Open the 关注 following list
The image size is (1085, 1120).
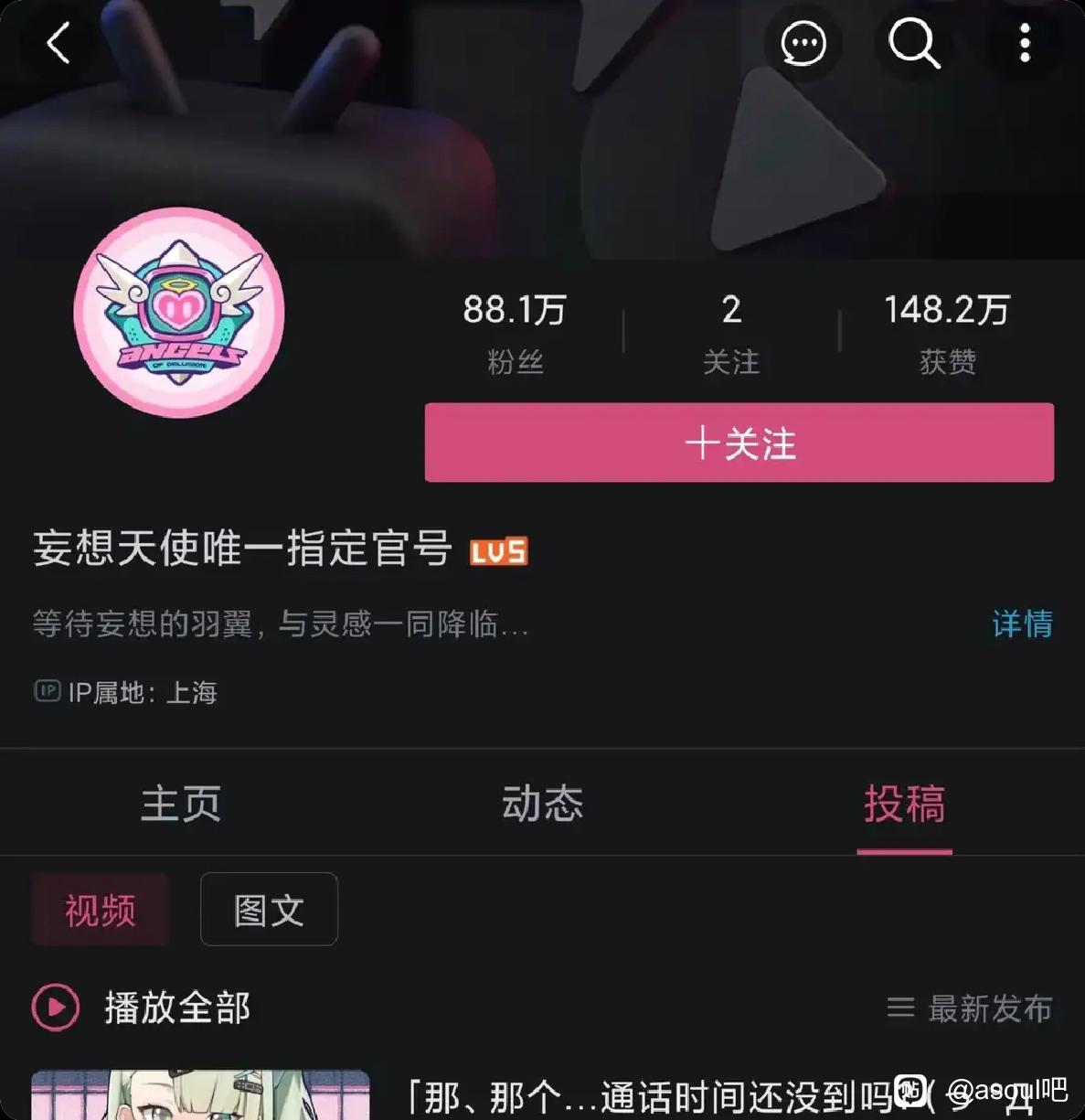[x=730, y=332]
